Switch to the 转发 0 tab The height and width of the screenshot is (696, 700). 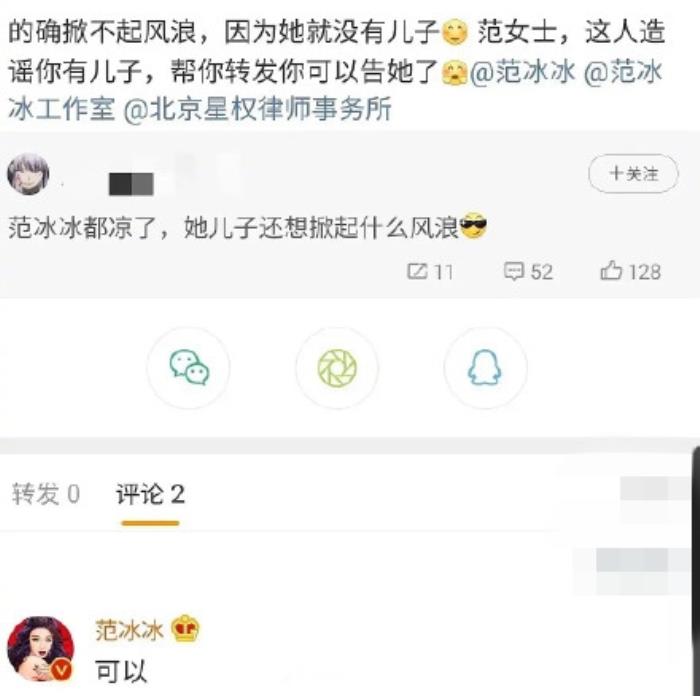(46, 493)
